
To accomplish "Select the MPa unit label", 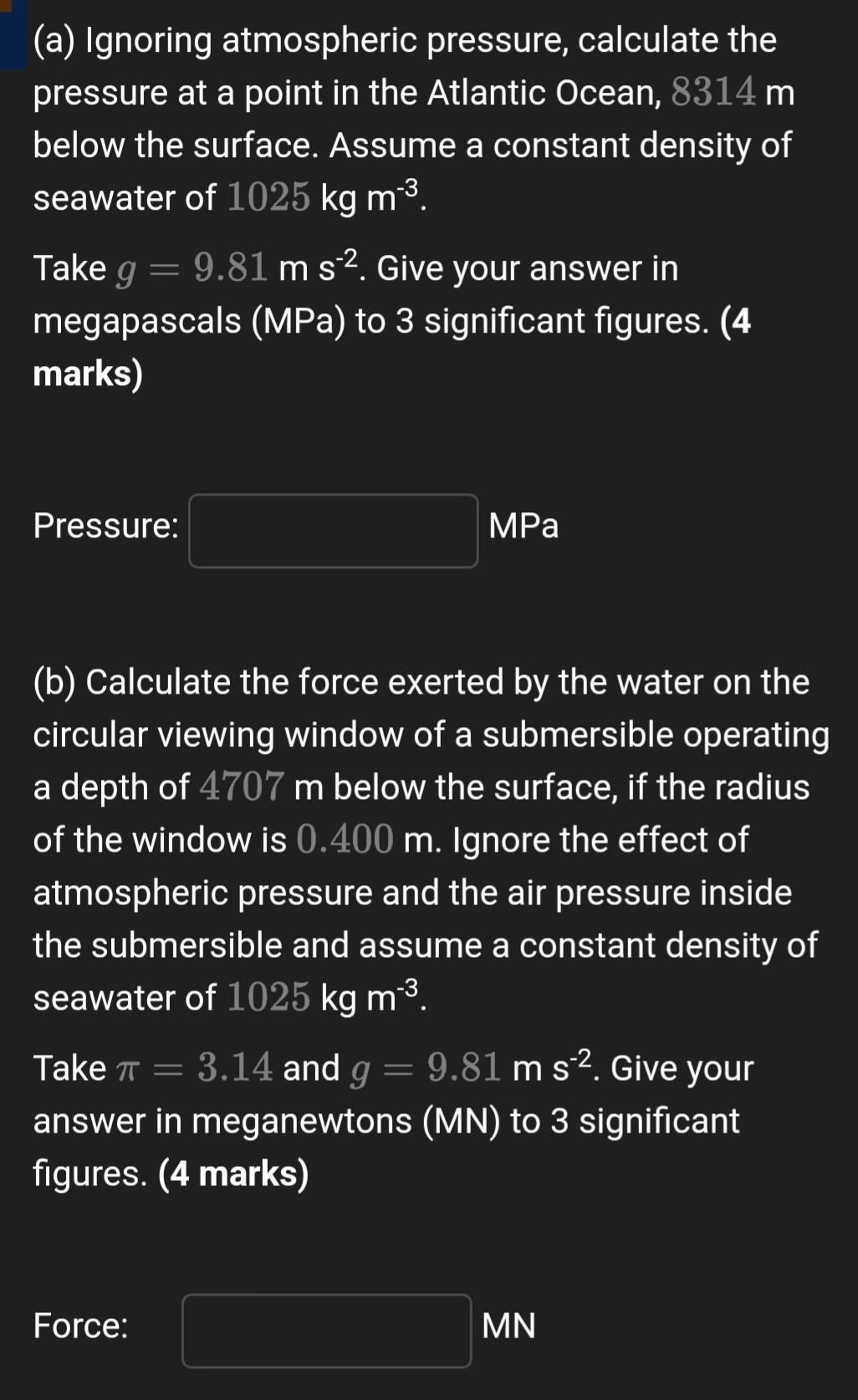I will click(x=523, y=527).
